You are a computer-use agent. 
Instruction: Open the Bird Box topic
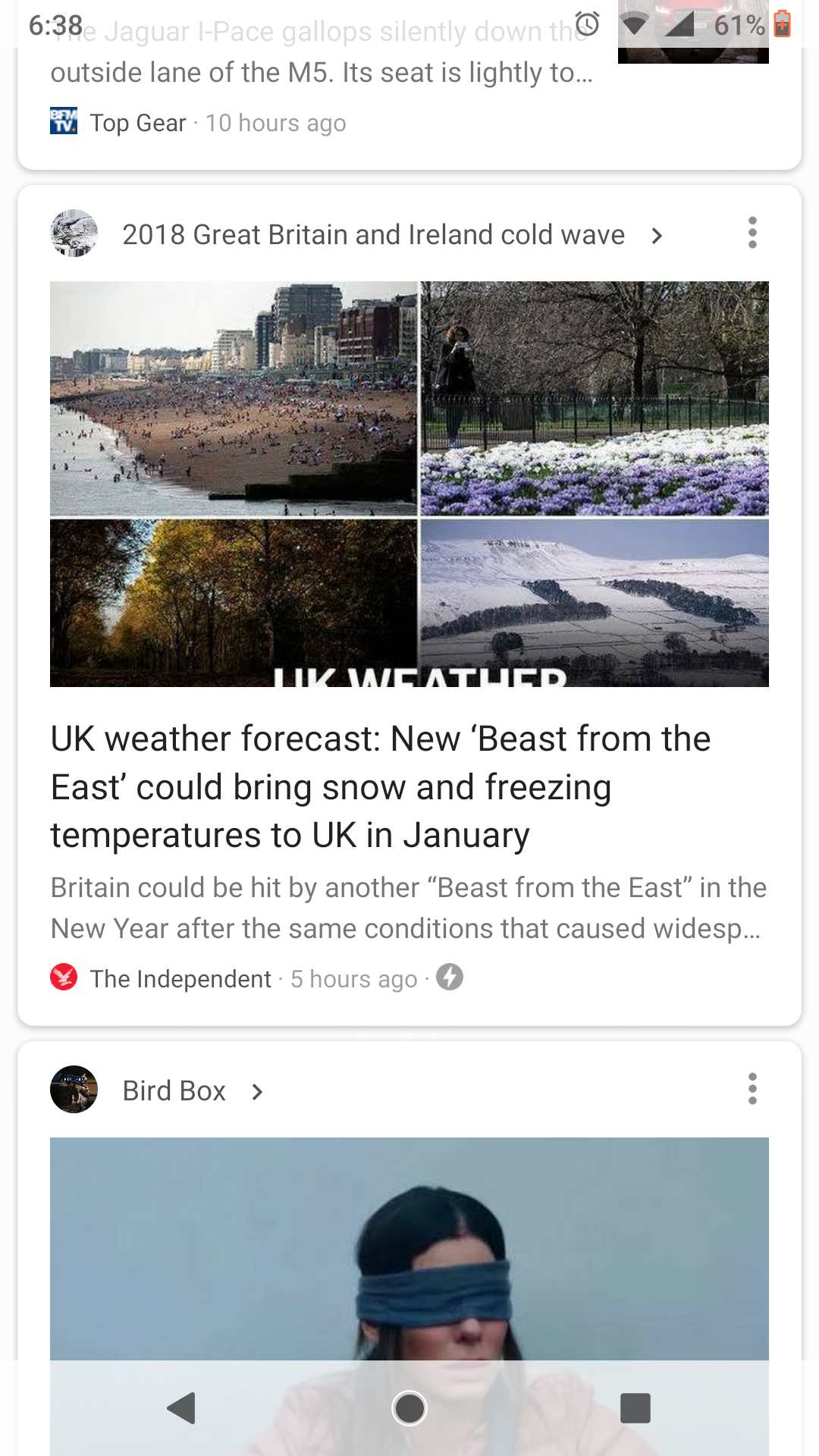pyautogui.click(x=174, y=1091)
